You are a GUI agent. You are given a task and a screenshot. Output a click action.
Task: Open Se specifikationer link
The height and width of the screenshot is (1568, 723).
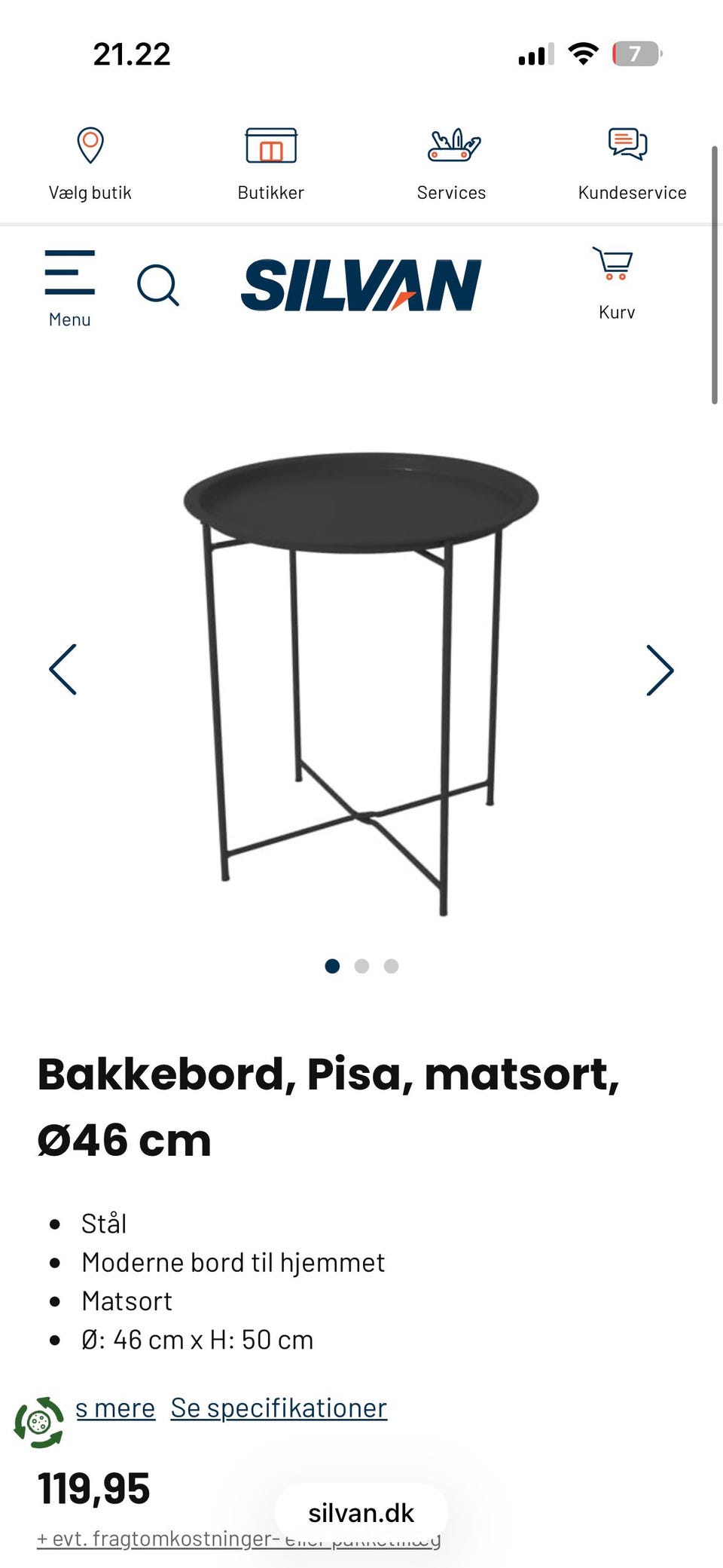click(x=279, y=1408)
